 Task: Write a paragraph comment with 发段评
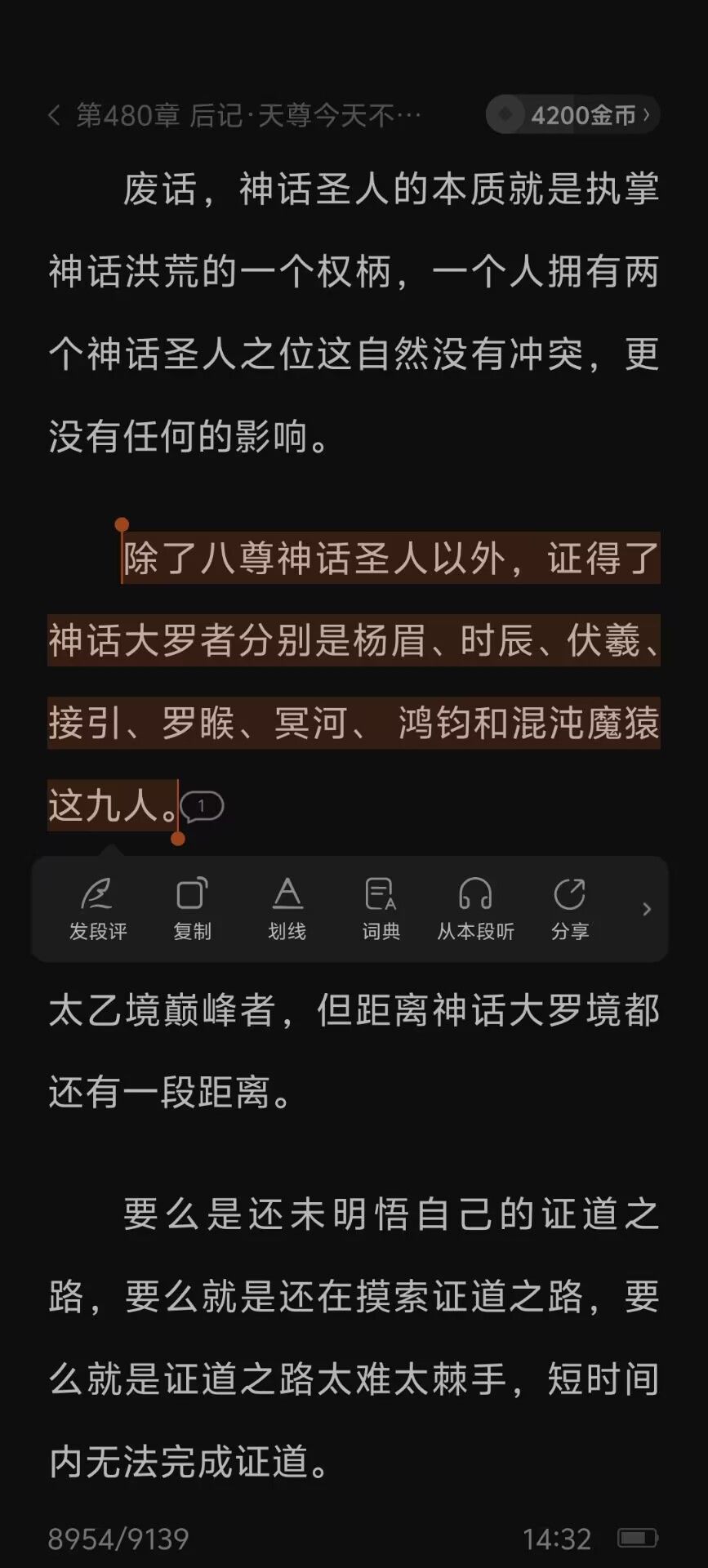pos(98,909)
